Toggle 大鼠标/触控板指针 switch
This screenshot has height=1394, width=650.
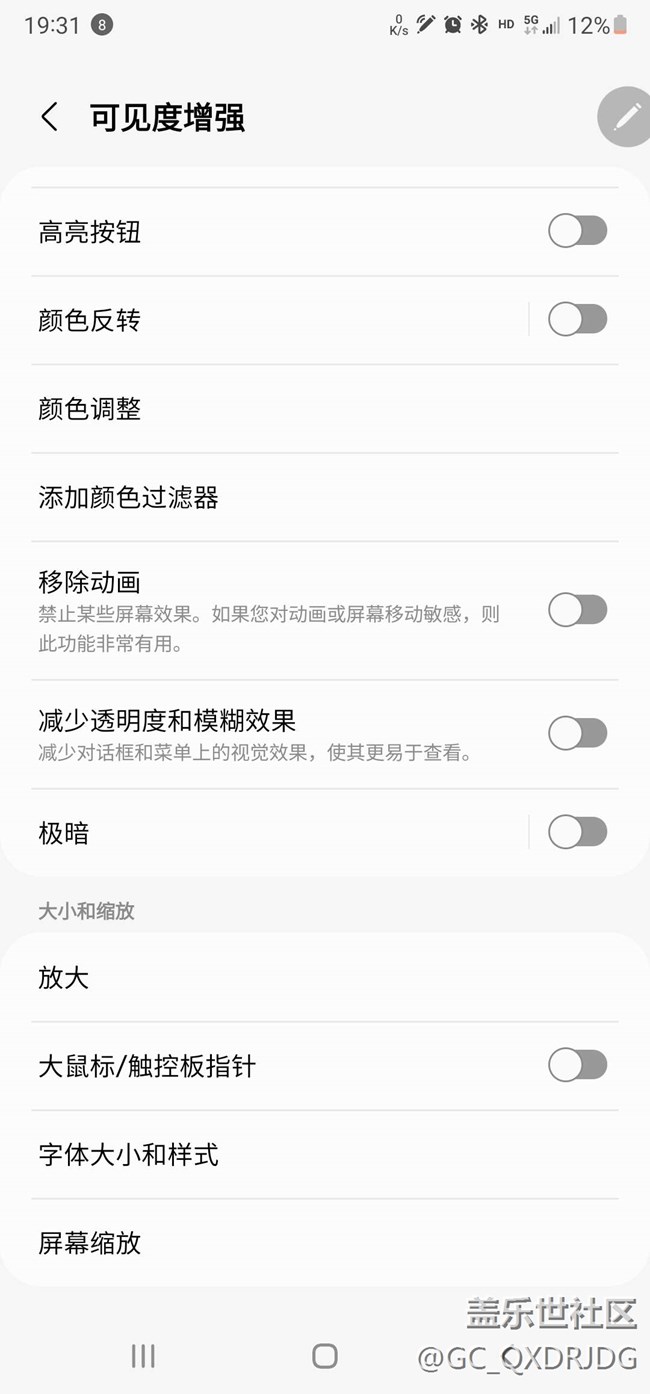578,1065
